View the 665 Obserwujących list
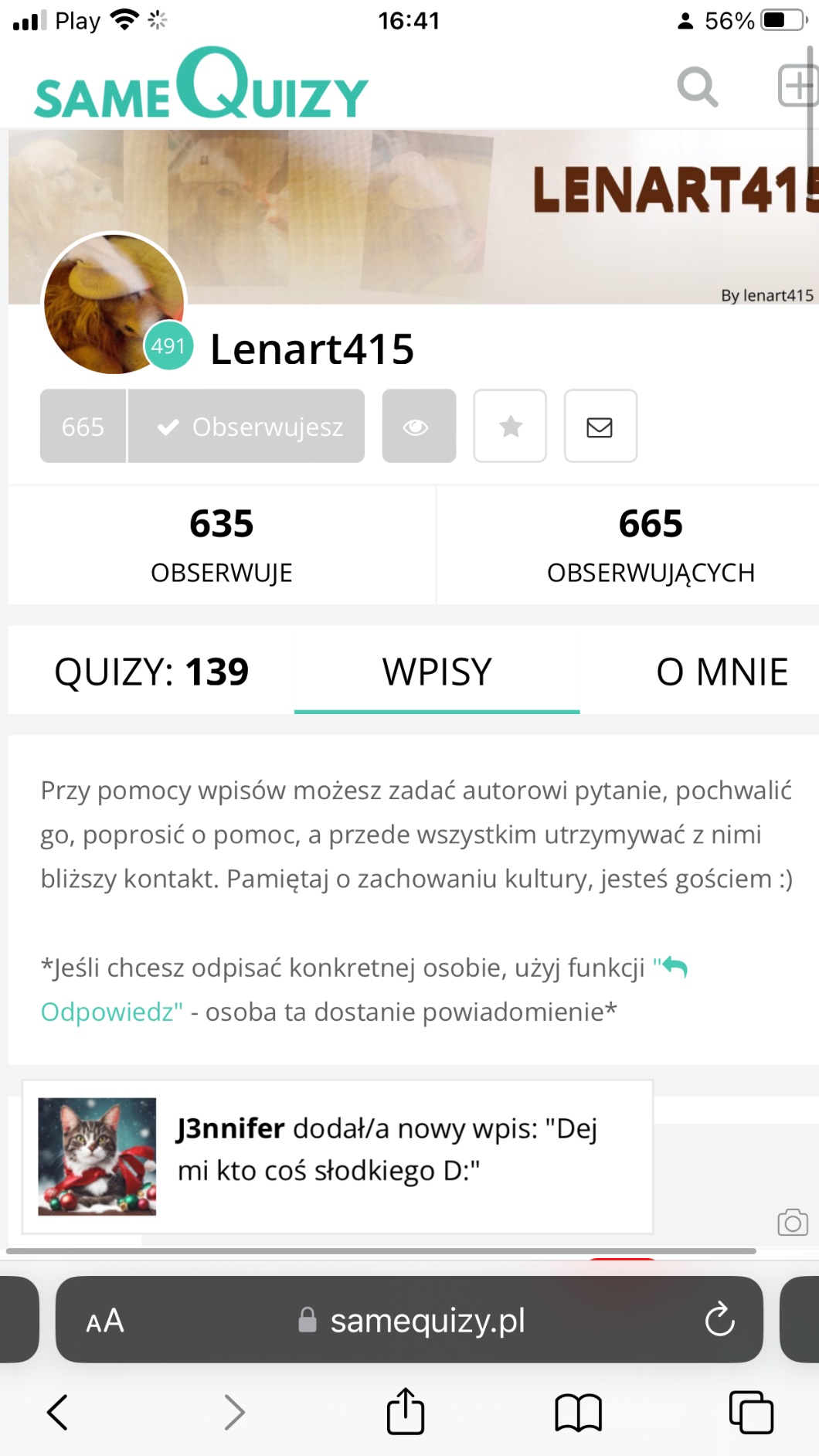Viewport: 819px width, 1456px height. tap(651, 545)
